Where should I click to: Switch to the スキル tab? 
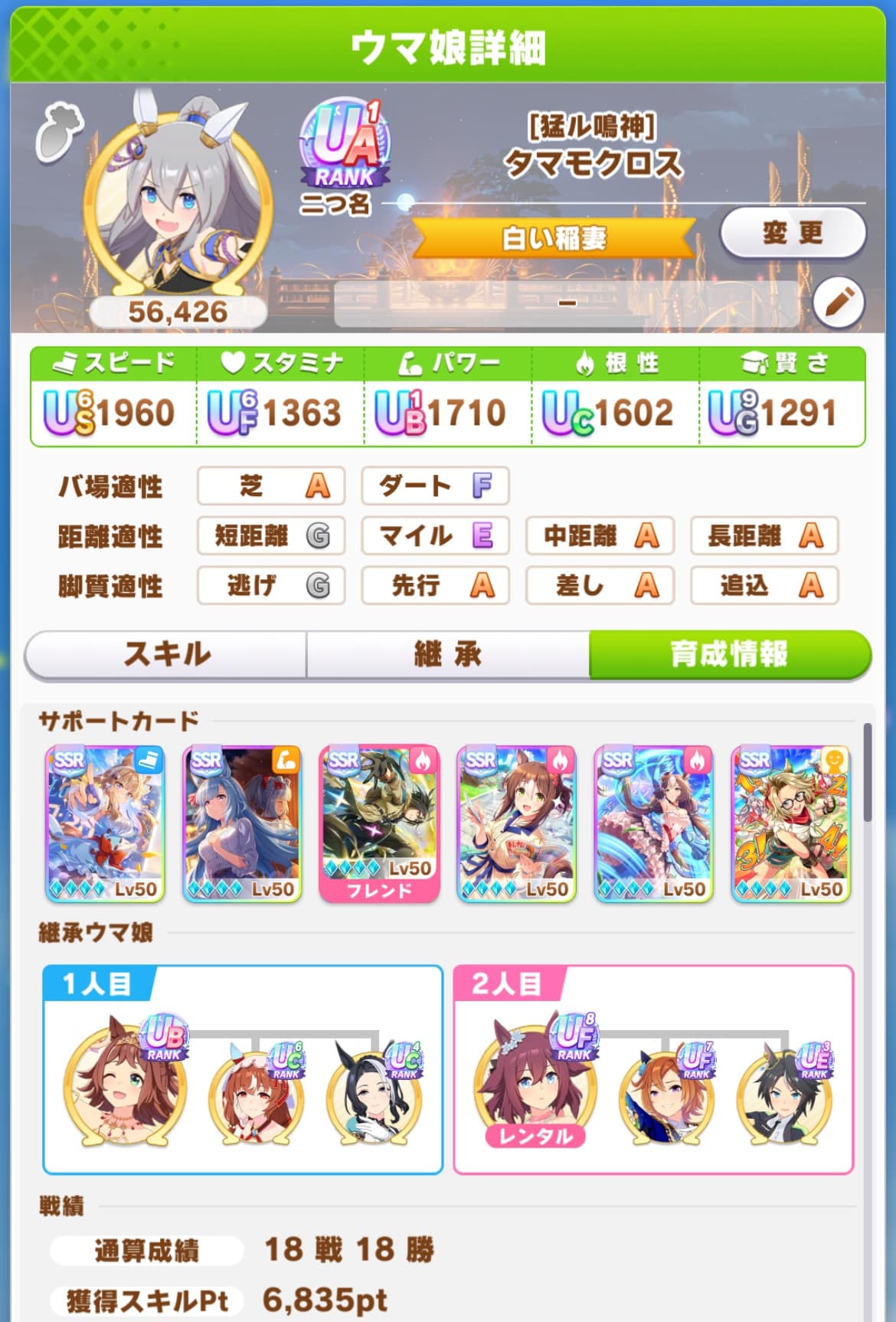(166, 655)
